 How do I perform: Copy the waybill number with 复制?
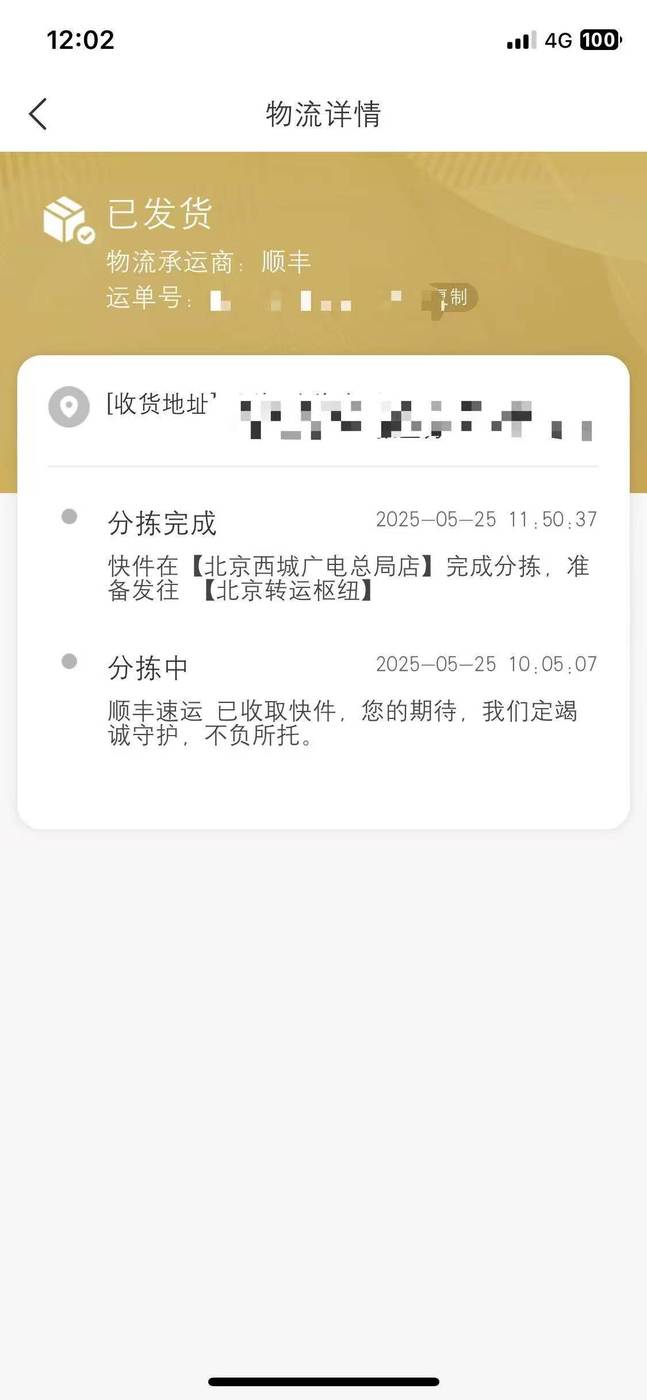tap(451, 297)
